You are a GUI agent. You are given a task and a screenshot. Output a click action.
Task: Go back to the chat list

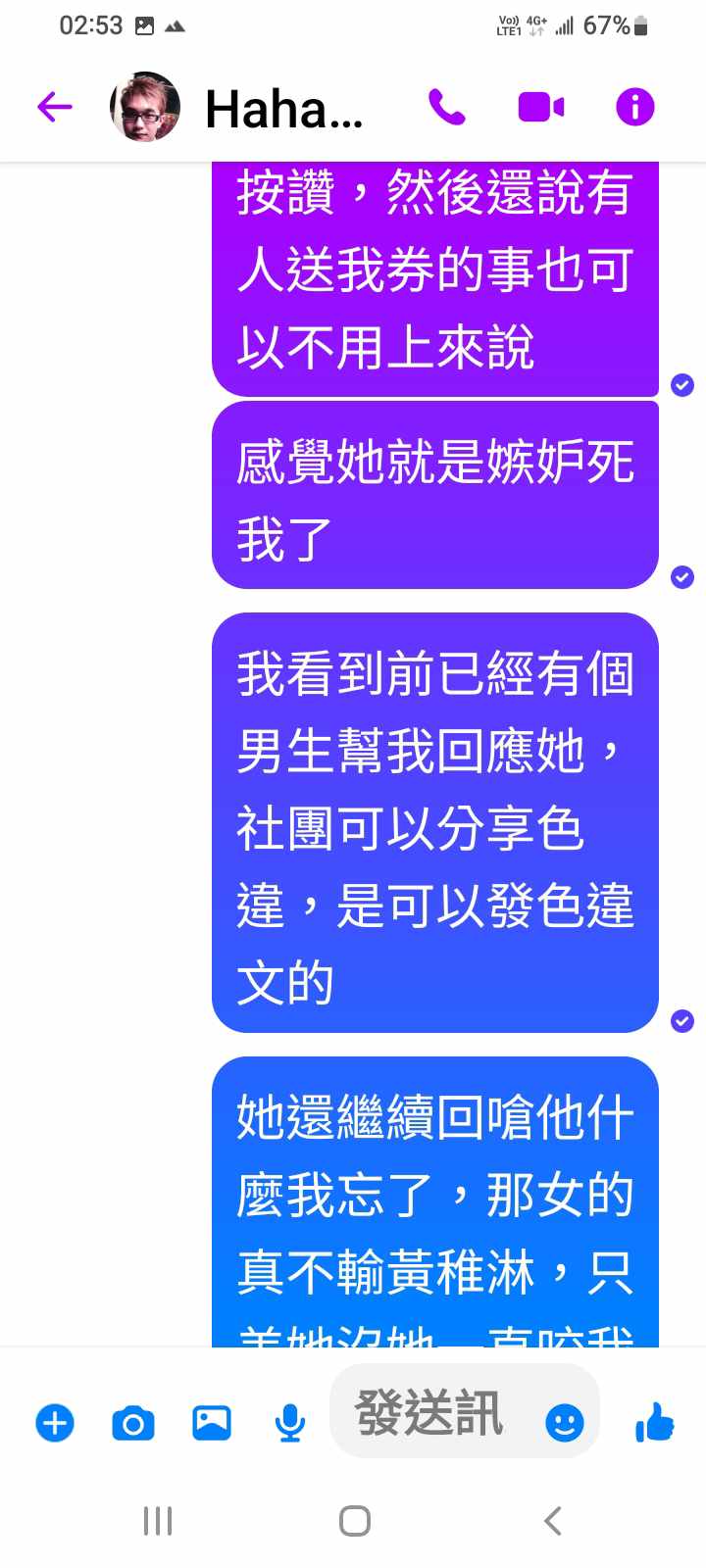click(55, 107)
